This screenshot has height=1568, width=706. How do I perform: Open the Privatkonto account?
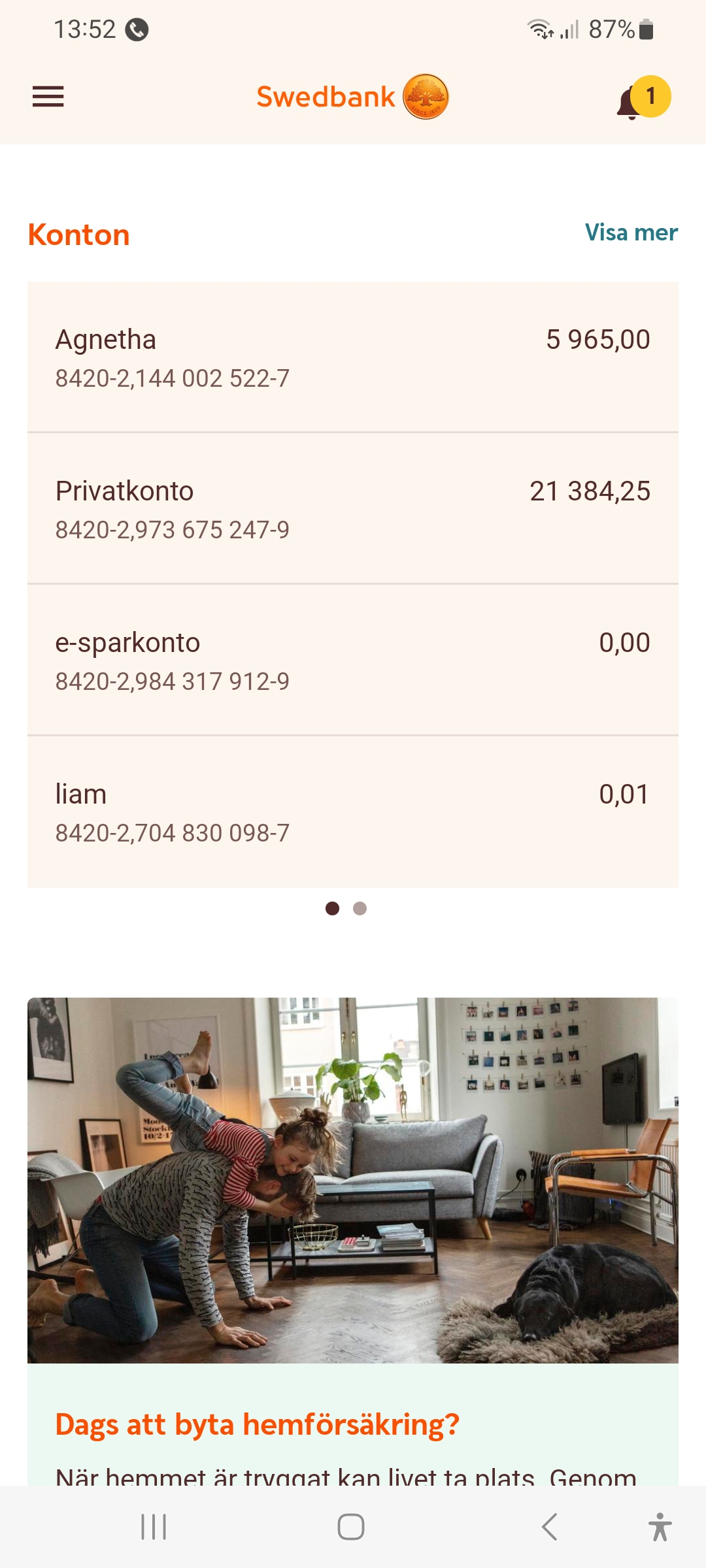(353, 509)
